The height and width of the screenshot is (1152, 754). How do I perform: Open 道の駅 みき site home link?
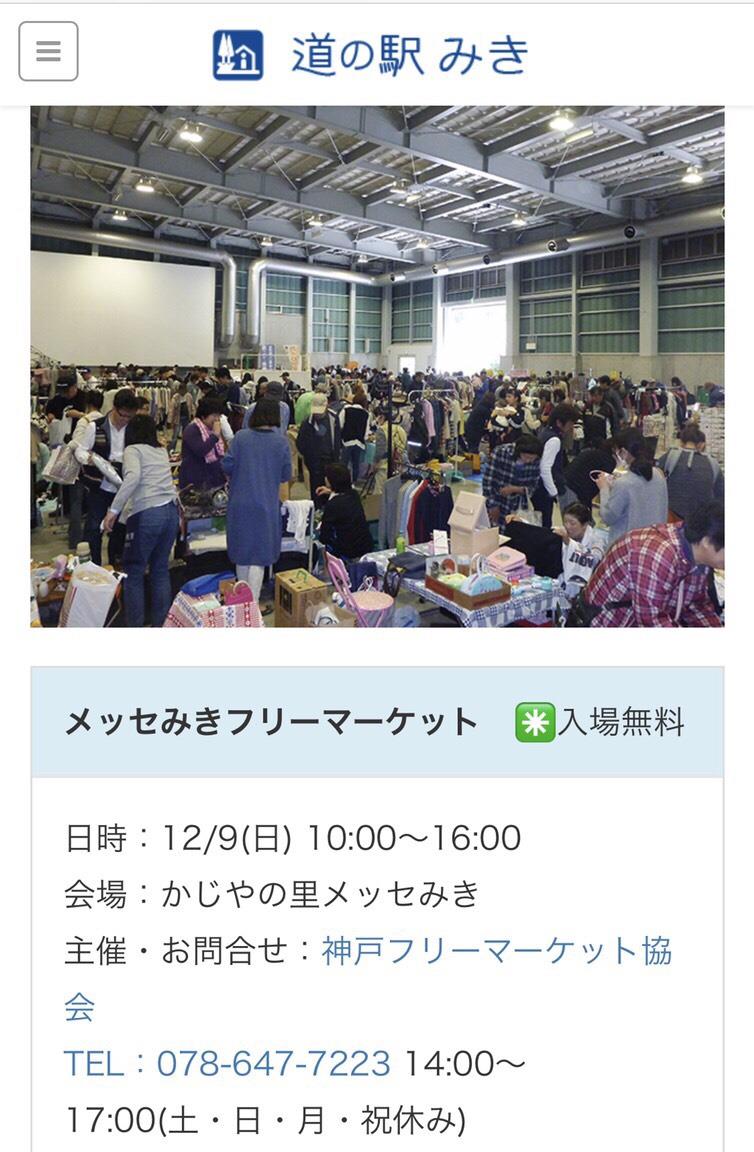click(x=372, y=54)
